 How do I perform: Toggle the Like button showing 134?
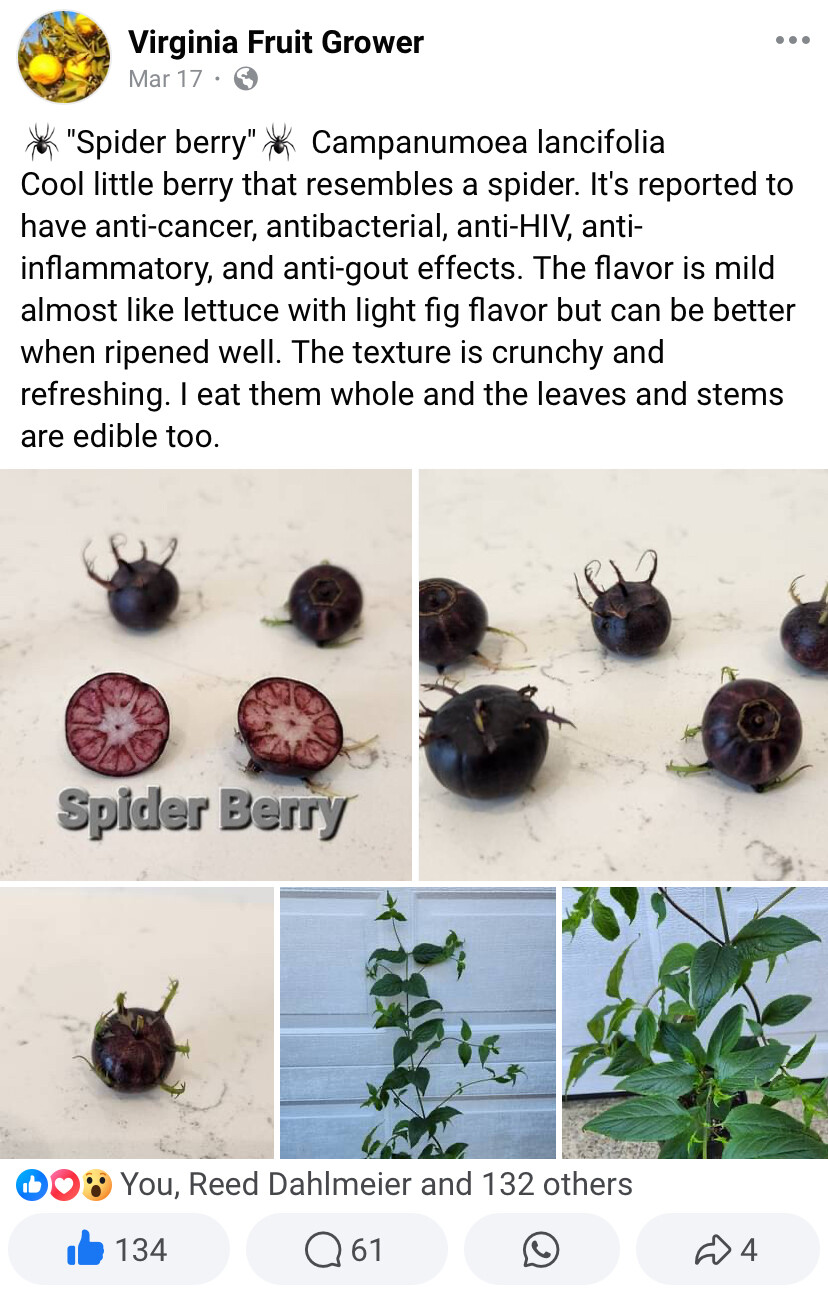coord(119,1250)
